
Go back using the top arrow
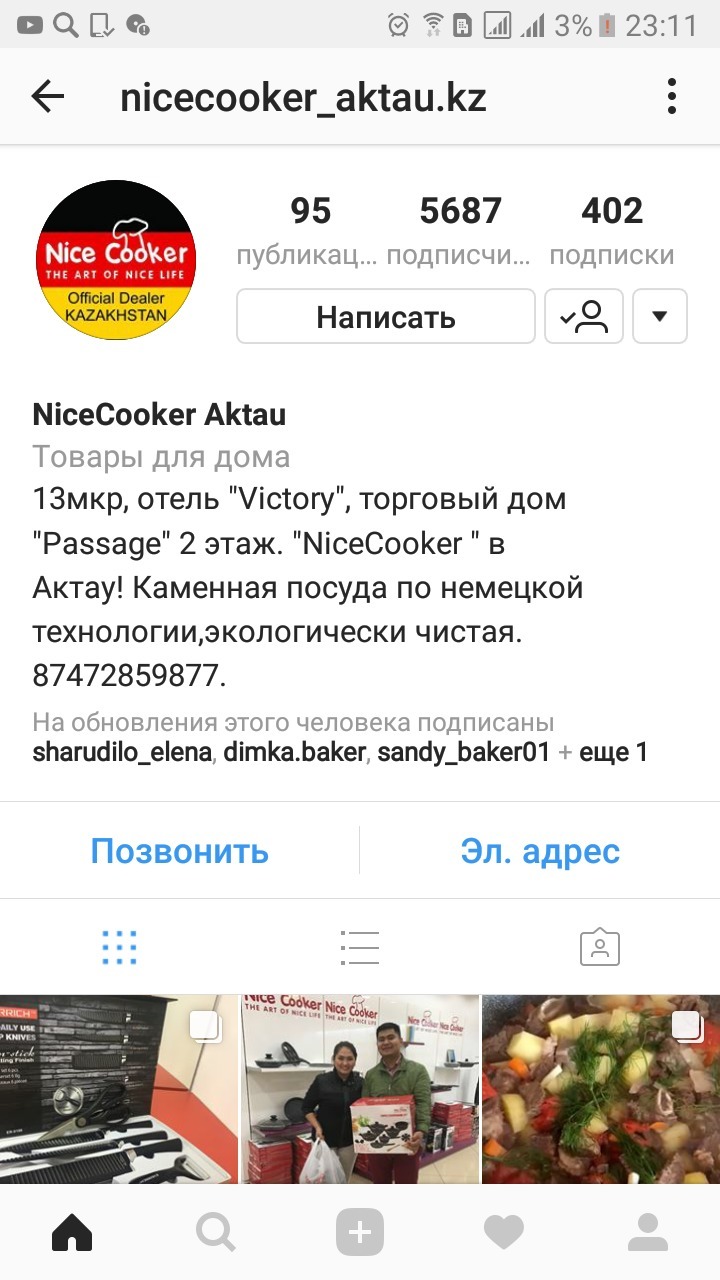[47, 97]
